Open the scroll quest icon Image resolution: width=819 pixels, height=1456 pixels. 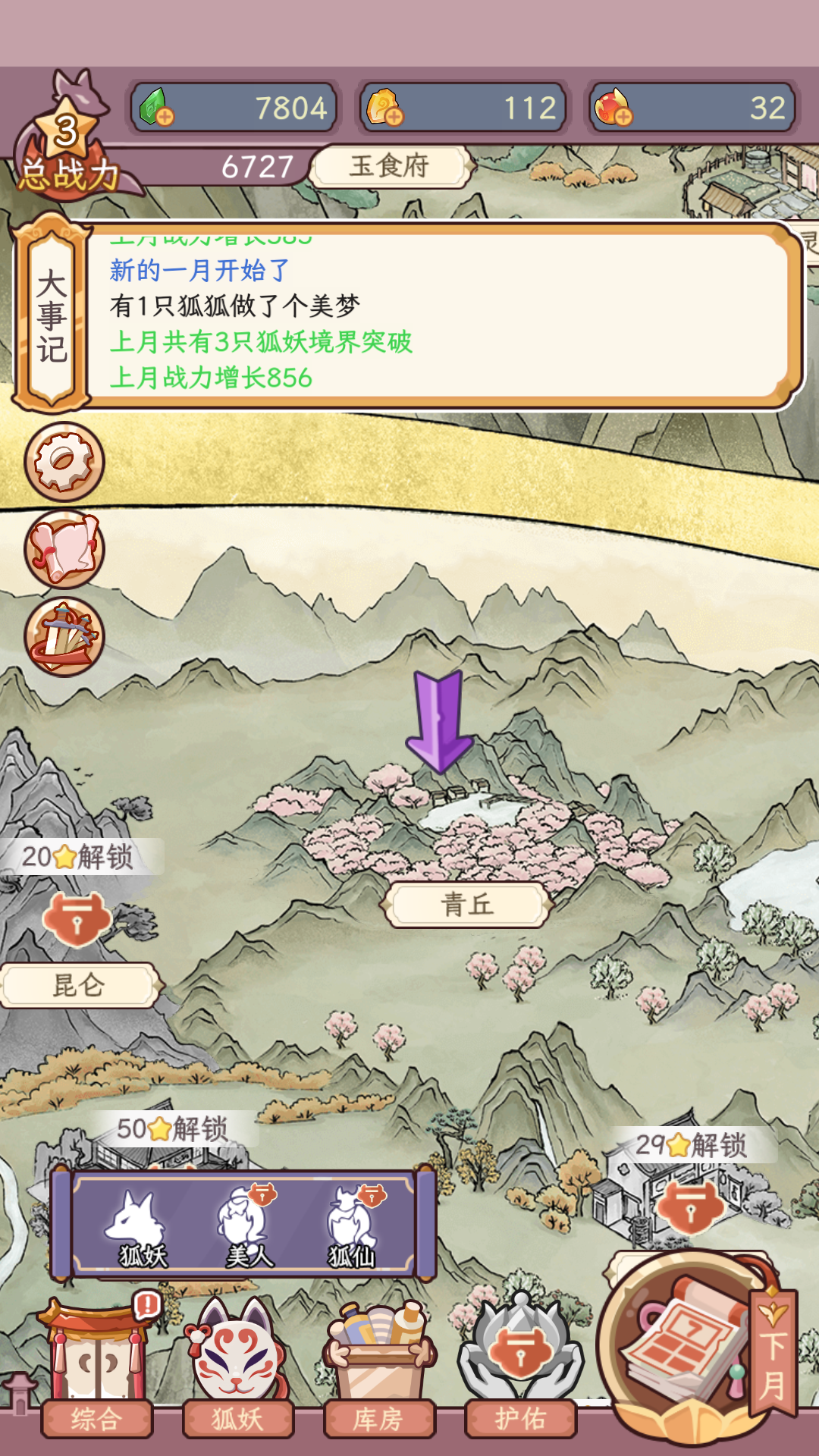[64, 549]
